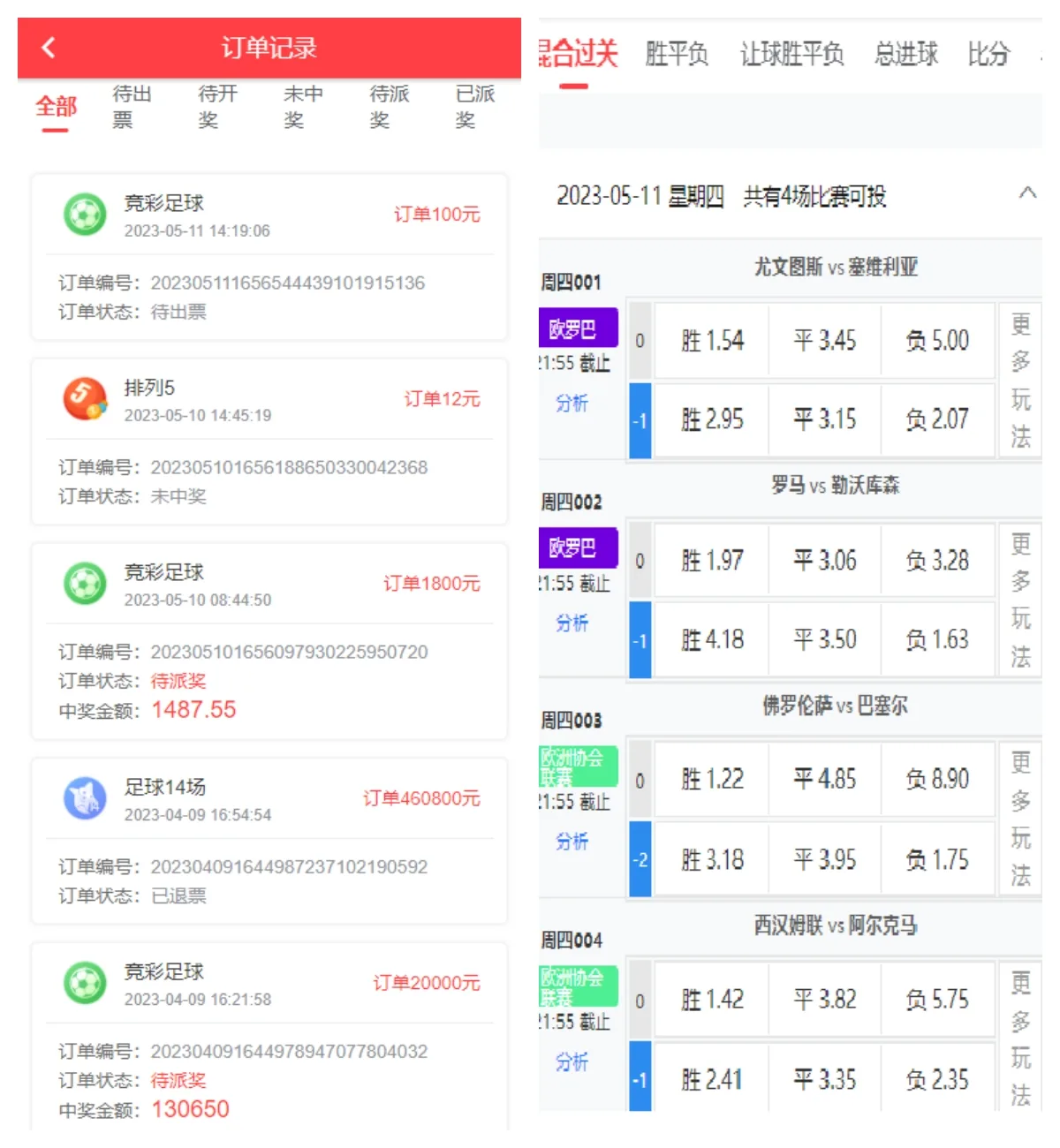
Task: Tap the back arrow on 订单记录 header
Action: [x=49, y=49]
